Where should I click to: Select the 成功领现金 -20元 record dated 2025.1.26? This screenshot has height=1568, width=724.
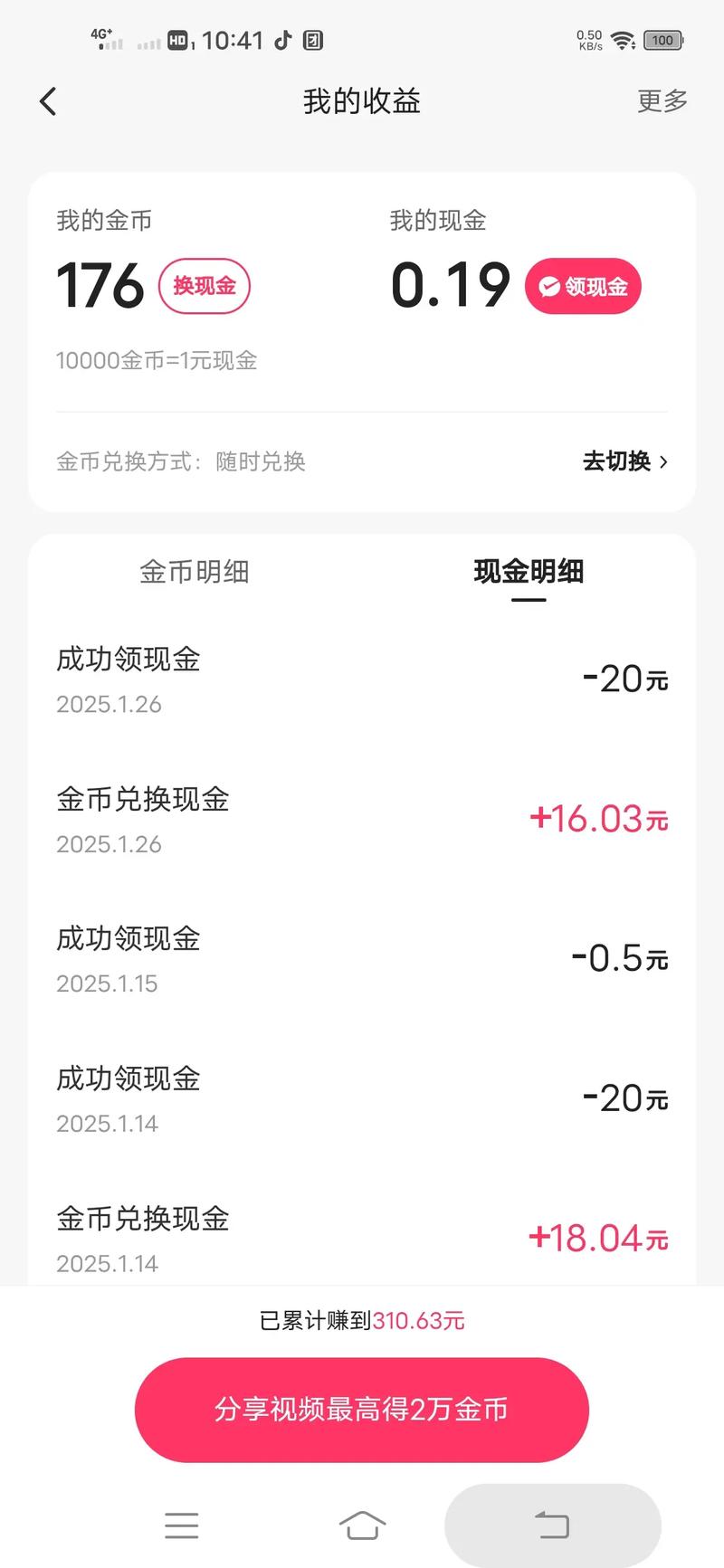point(362,679)
